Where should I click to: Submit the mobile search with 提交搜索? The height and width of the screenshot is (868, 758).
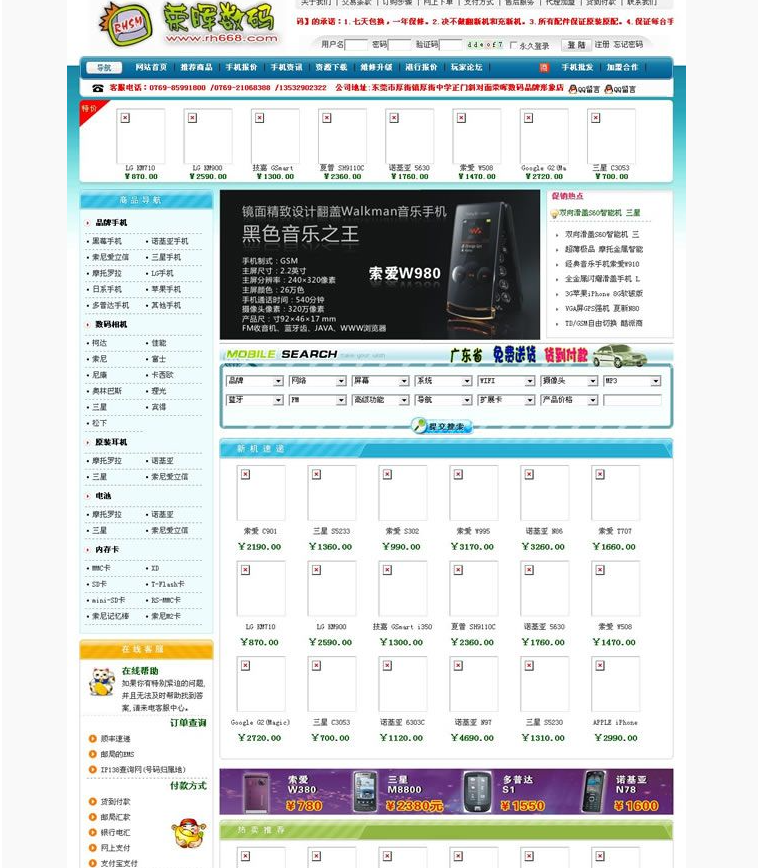pyautogui.click(x=441, y=426)
